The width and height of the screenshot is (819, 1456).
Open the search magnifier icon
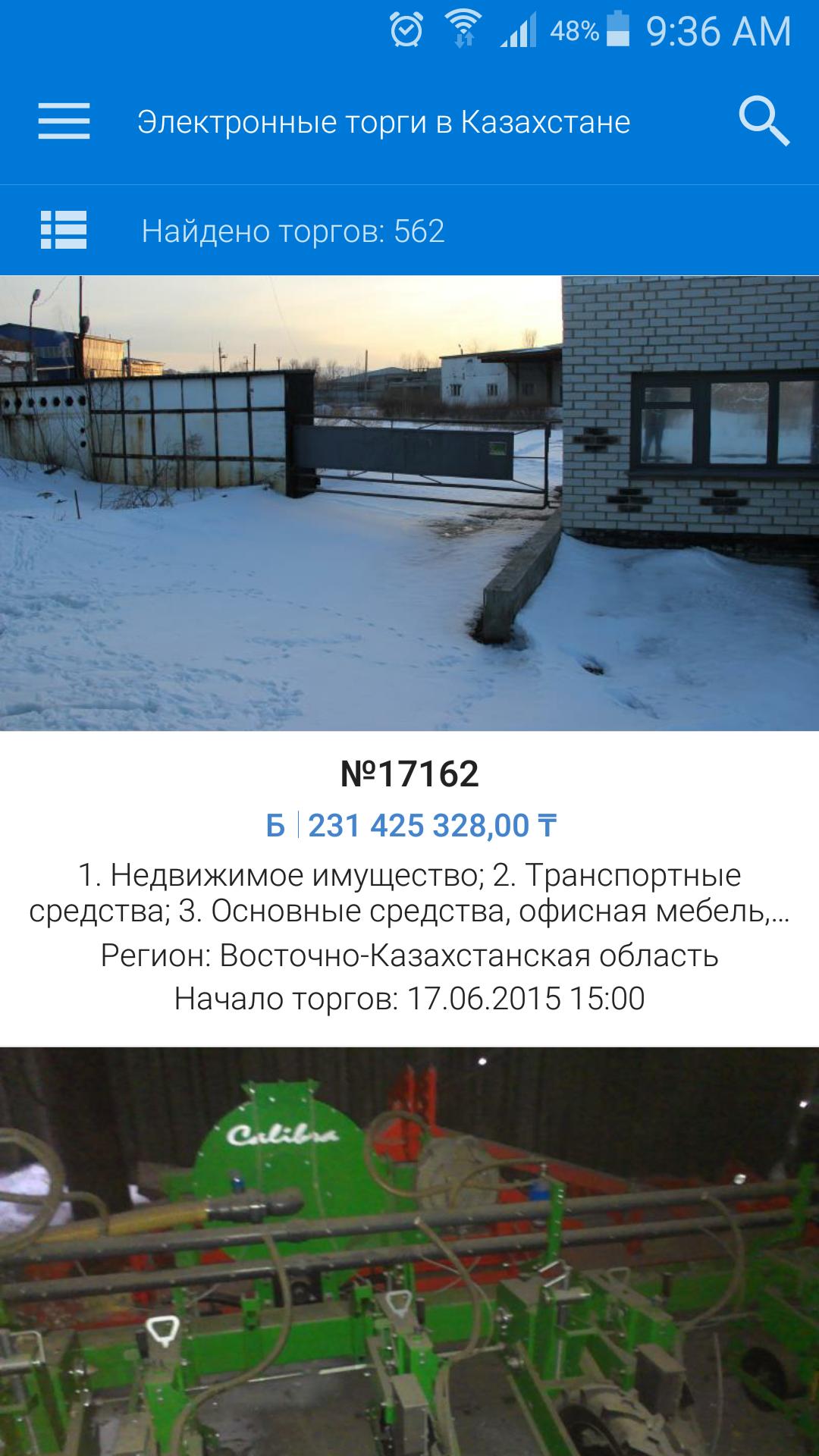[x=764, y=121]
